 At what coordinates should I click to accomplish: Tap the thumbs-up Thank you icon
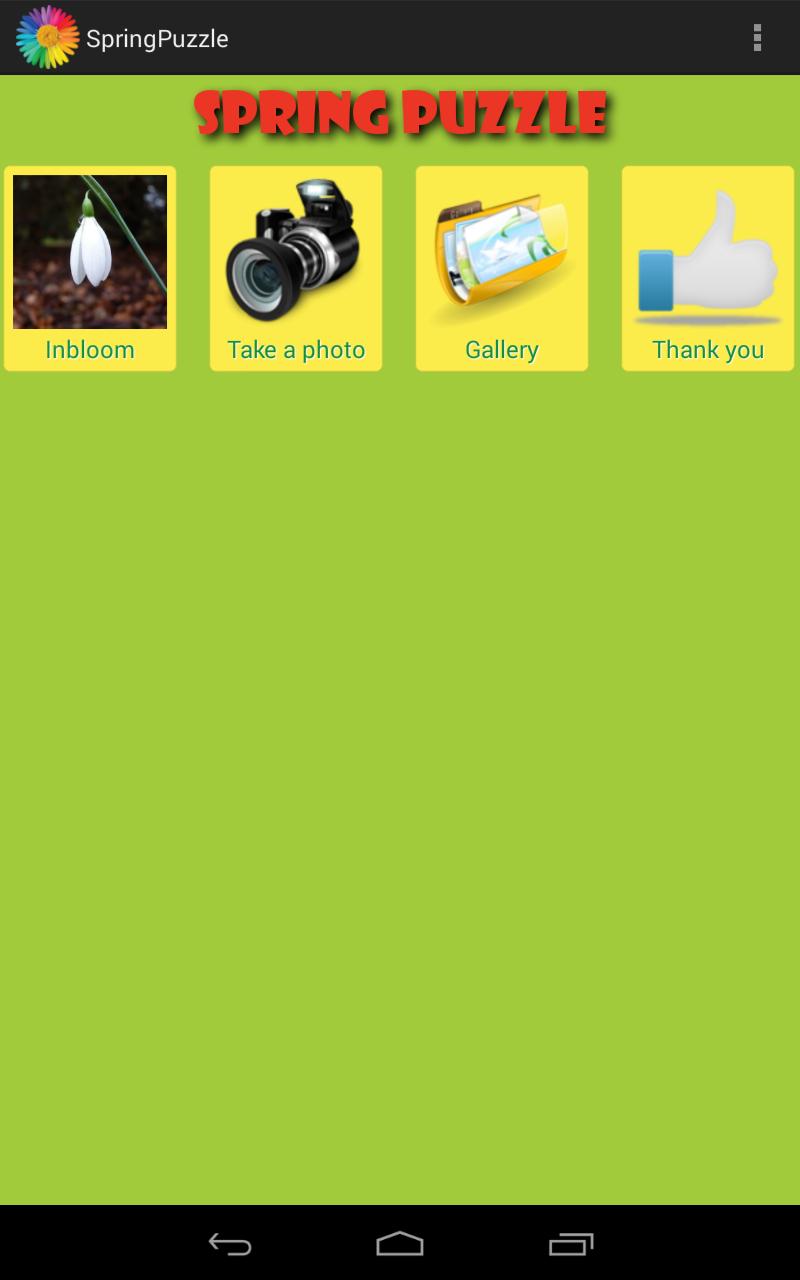coord(707,250)
